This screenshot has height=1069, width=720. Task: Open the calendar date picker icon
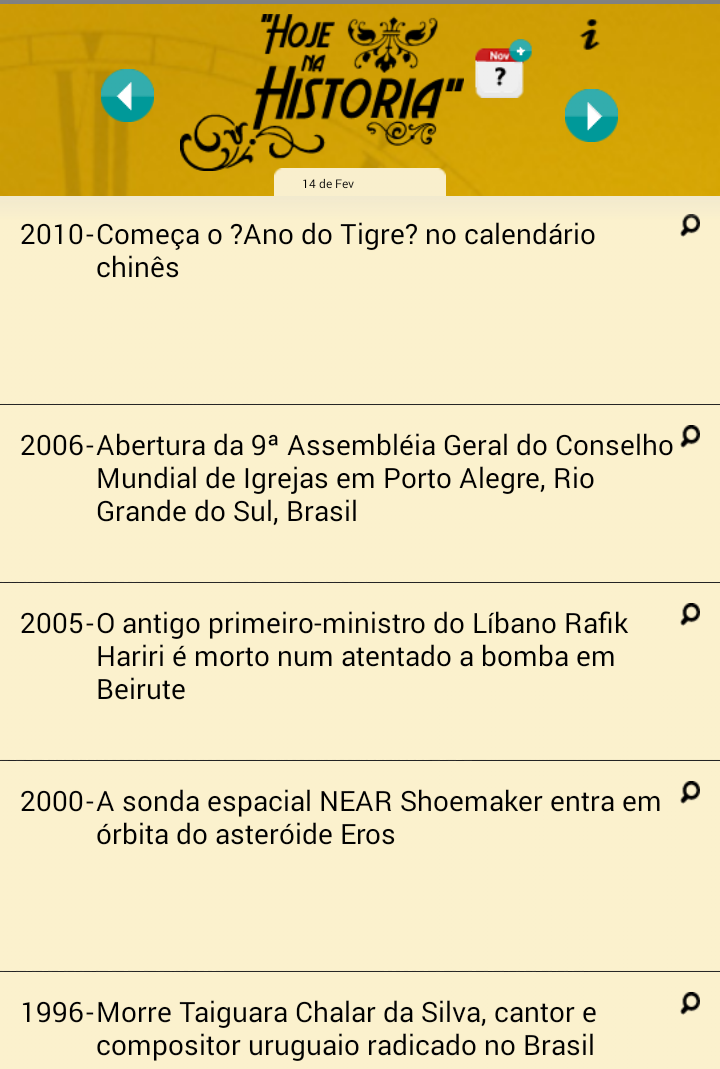[x=501, y=71]
